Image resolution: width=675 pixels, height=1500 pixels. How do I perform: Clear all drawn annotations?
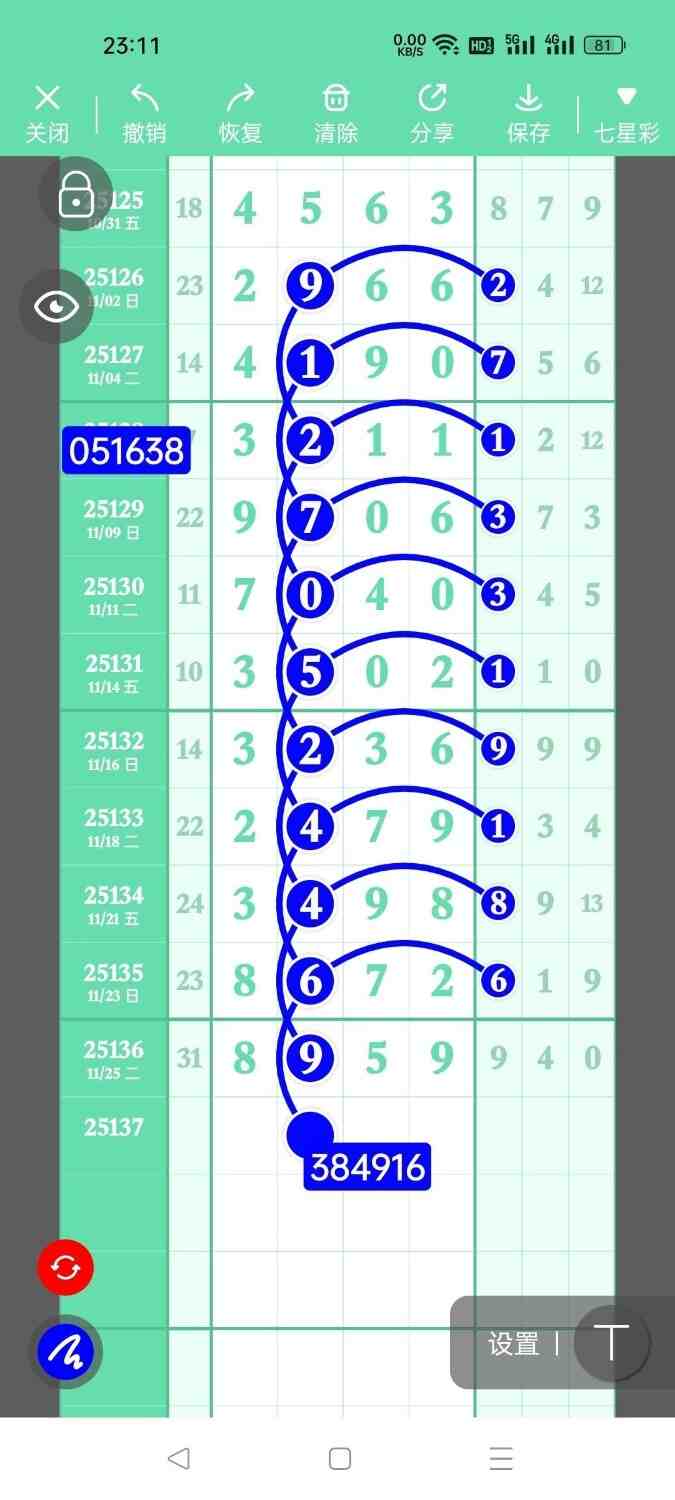(336, 113)
